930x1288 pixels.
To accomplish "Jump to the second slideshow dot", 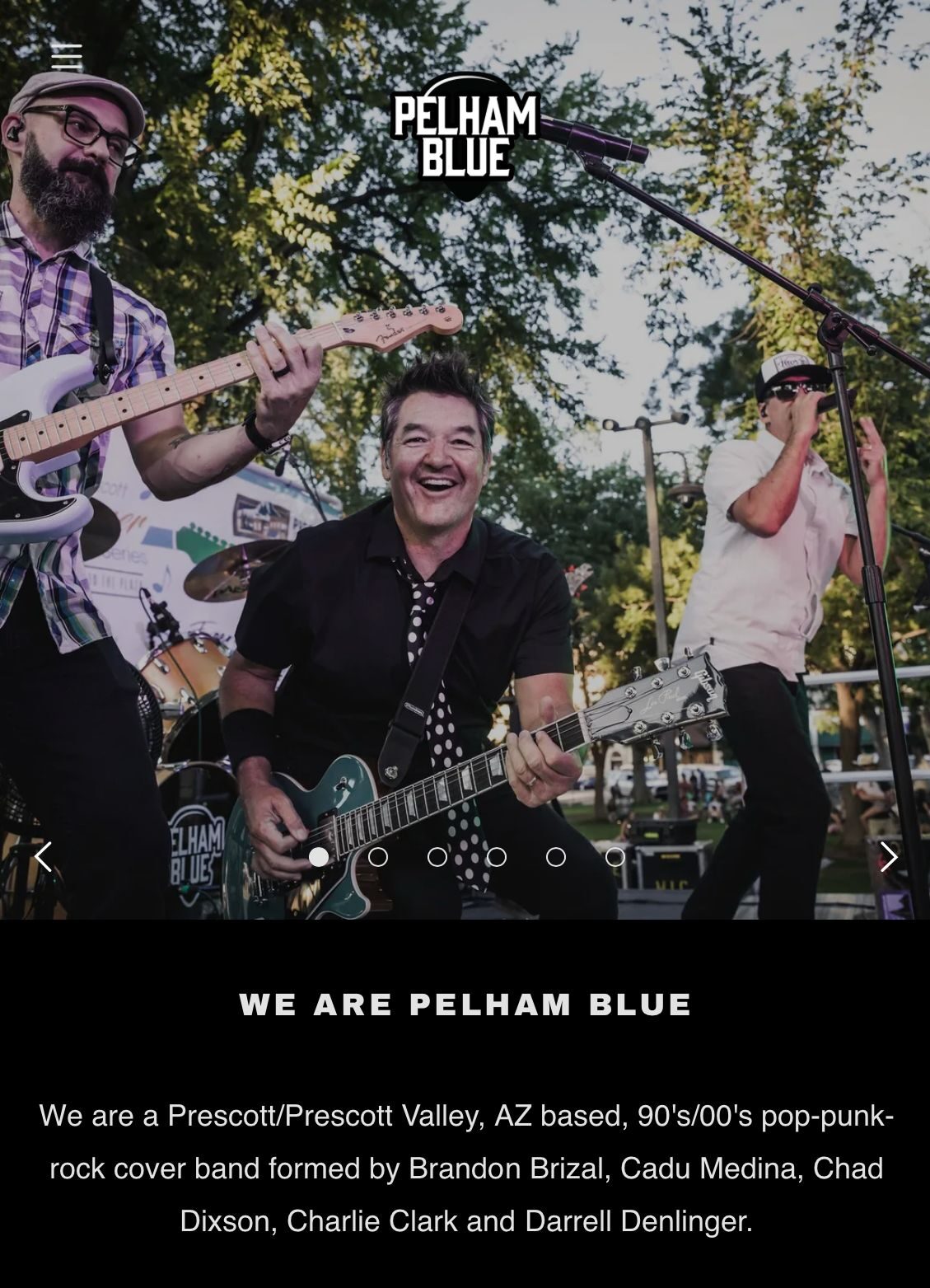I will click(x=378, y=857).
